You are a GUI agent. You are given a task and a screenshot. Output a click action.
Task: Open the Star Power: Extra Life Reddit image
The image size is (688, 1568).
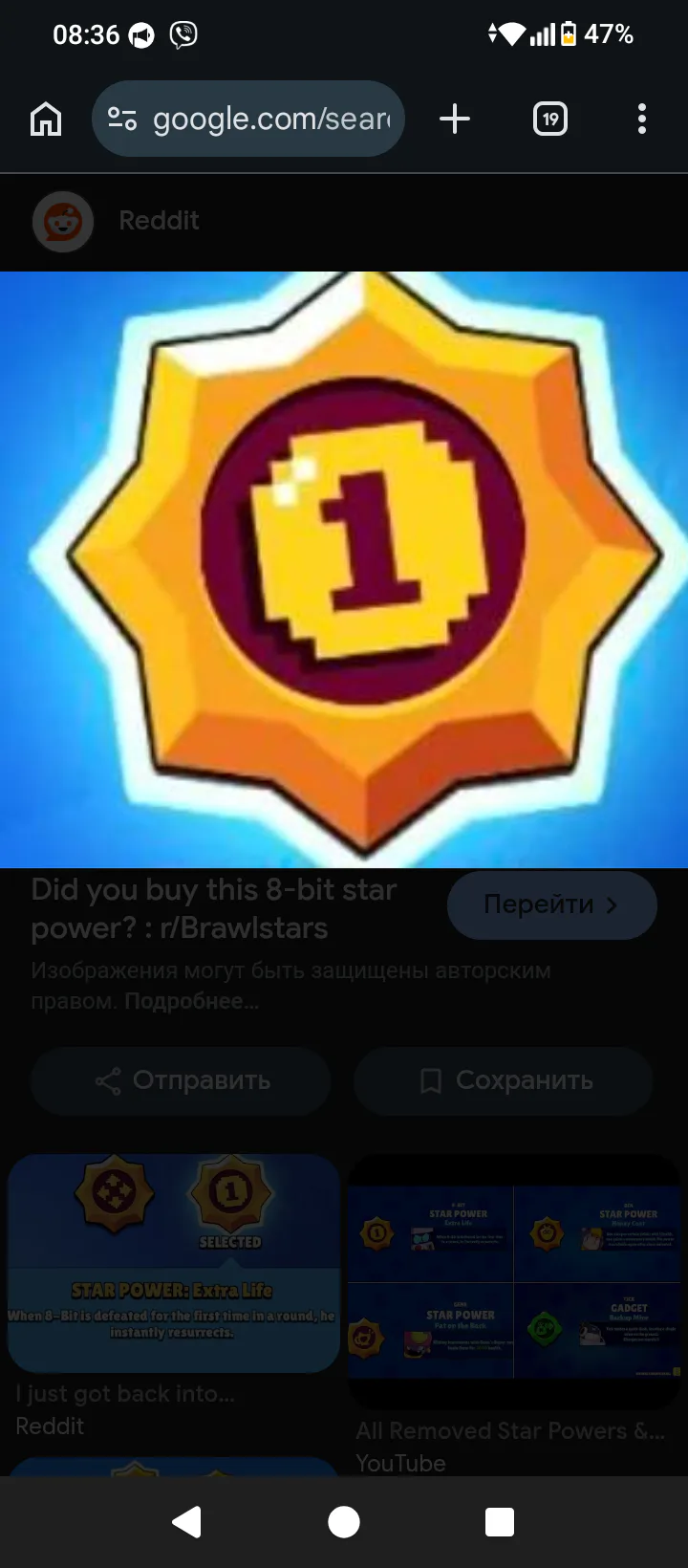coord(174,1263)
